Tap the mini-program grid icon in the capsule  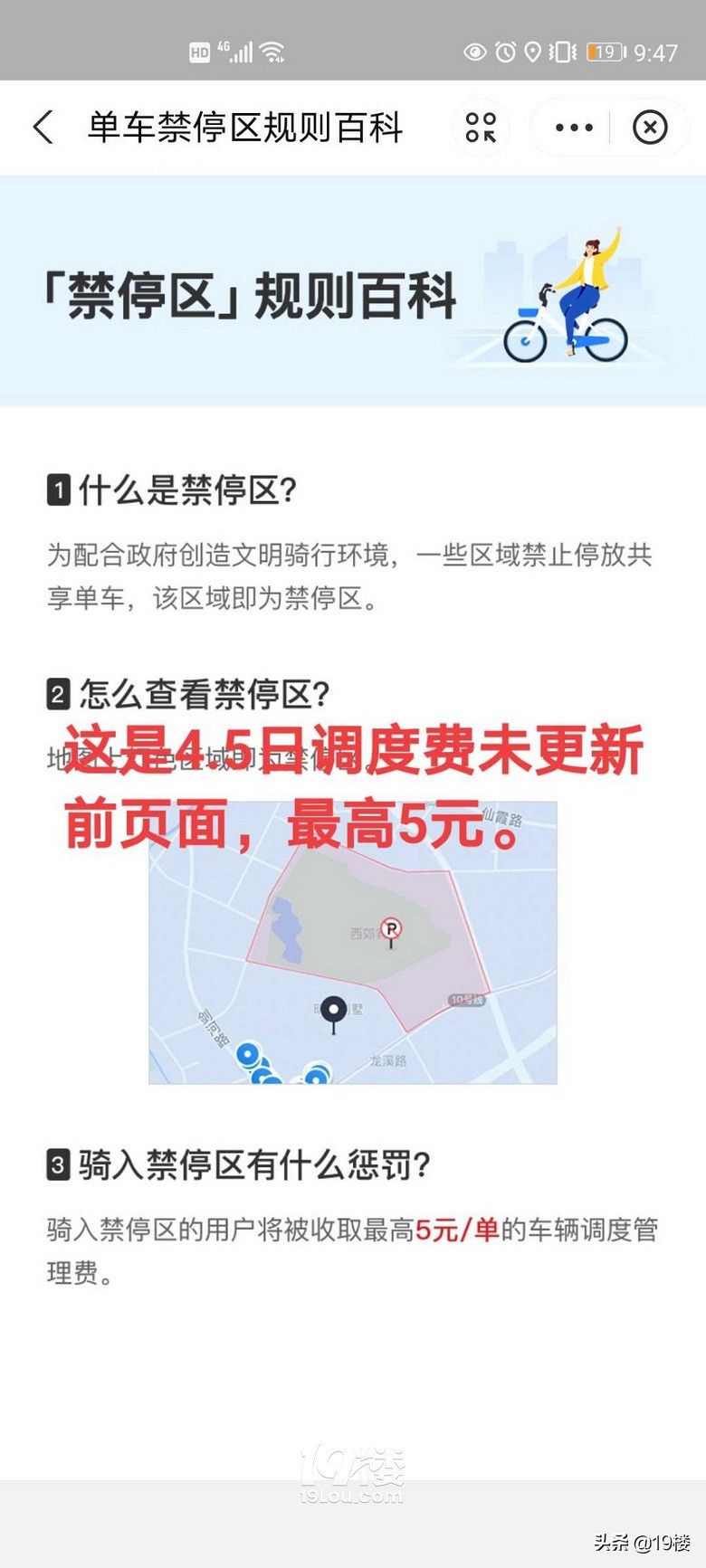(x=481, y=128)
